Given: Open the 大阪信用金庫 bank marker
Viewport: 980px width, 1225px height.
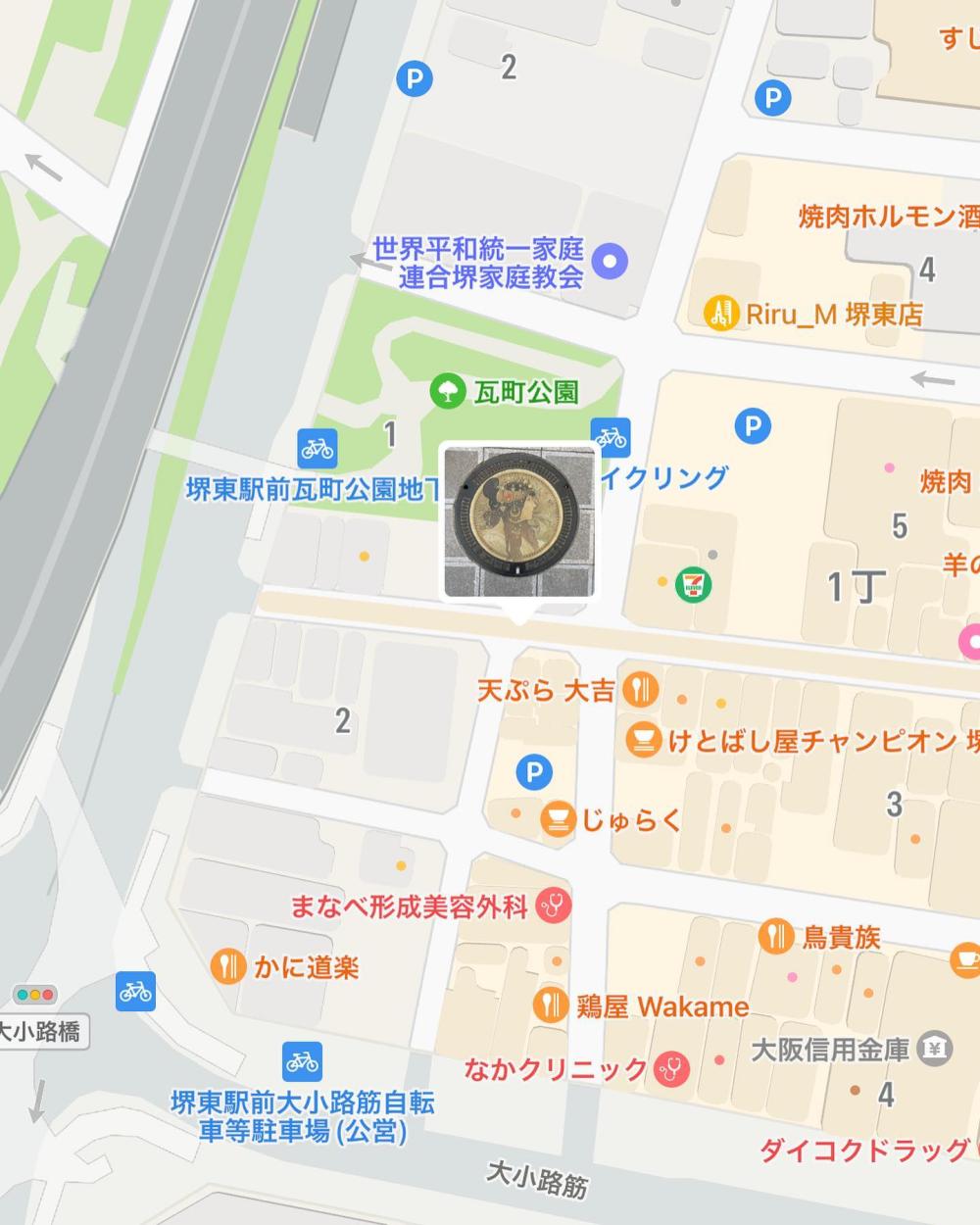Looking at the screenshot, I should pos(935,1050).
